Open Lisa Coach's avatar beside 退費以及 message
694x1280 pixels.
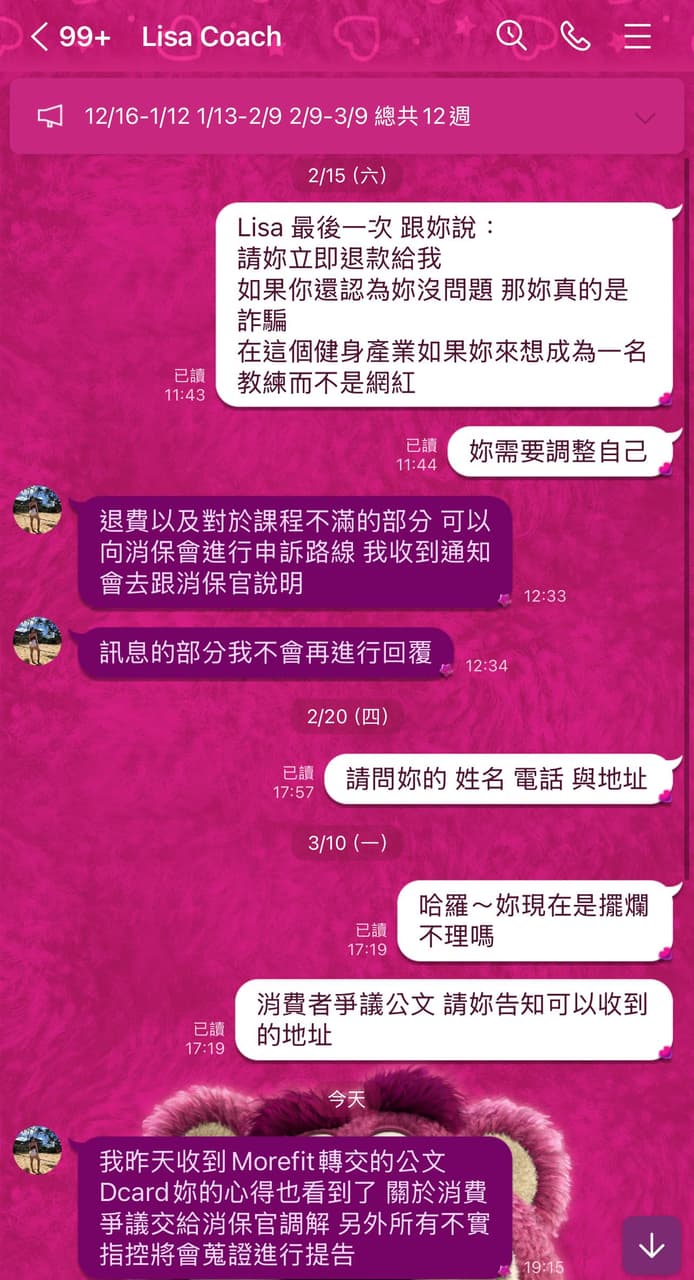click(38, 510)
